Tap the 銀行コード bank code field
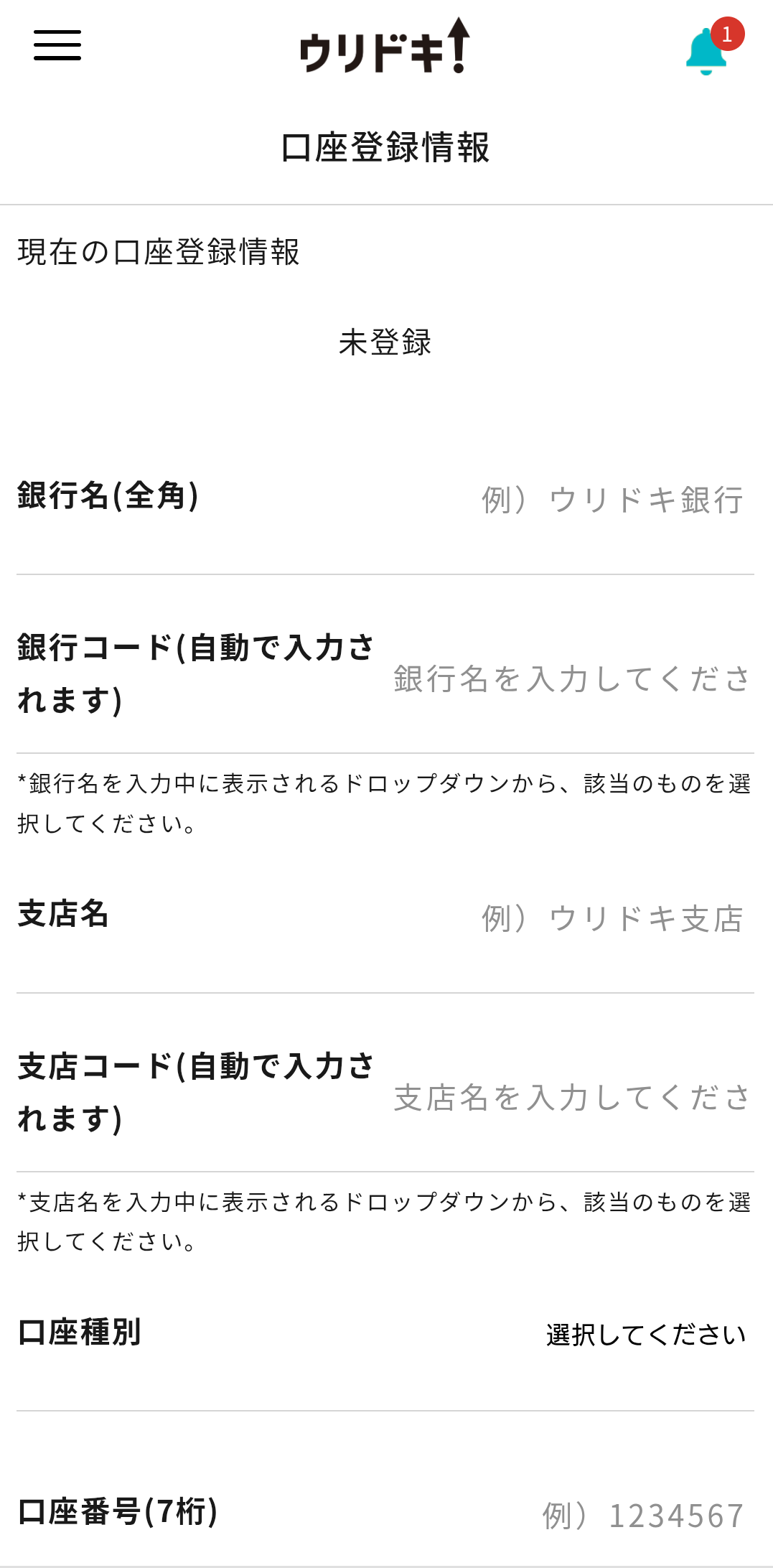This screenshot has height=1568, width=773. (571, 678)
